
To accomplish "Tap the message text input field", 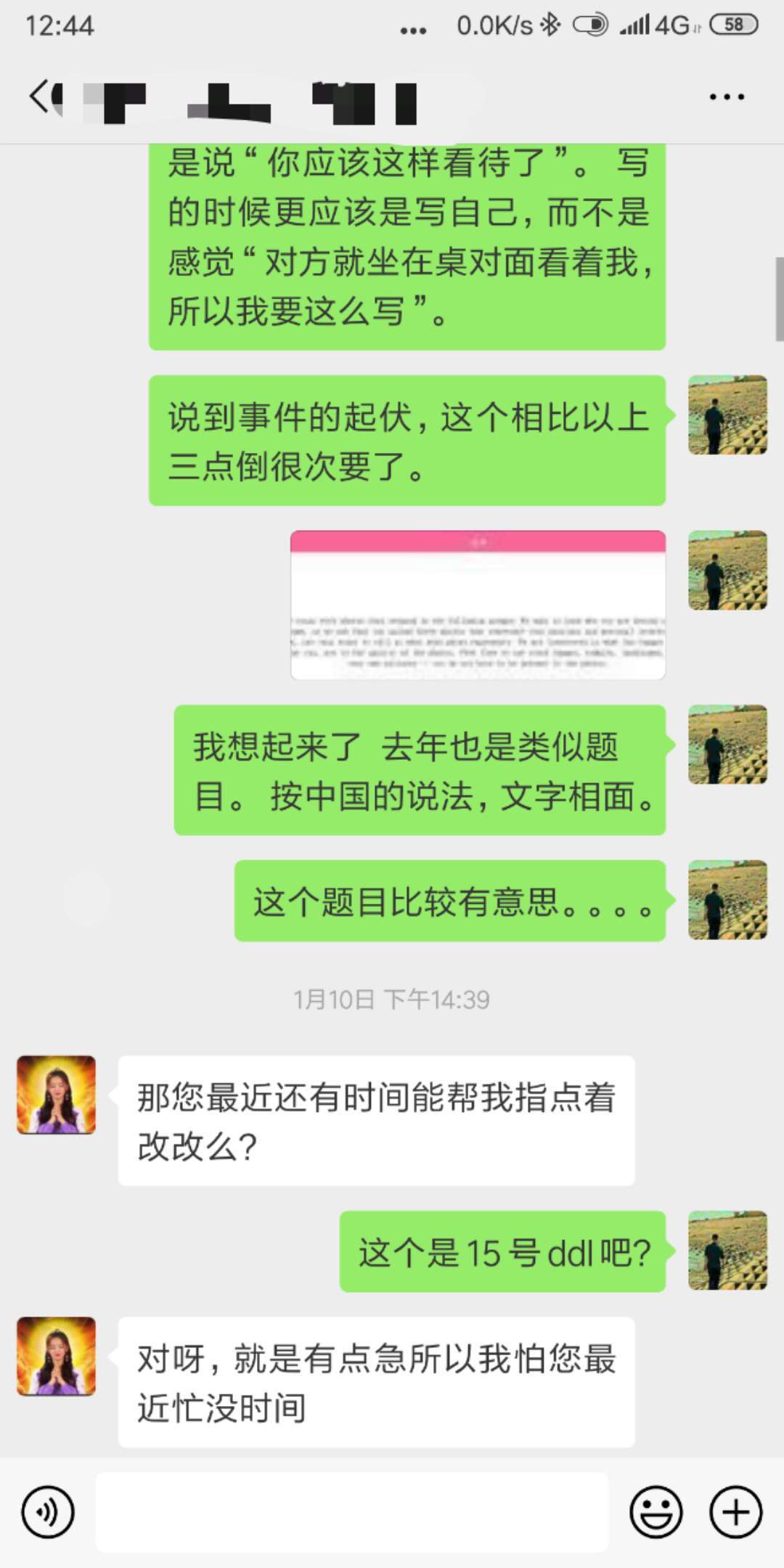I will click(352, 1513).
